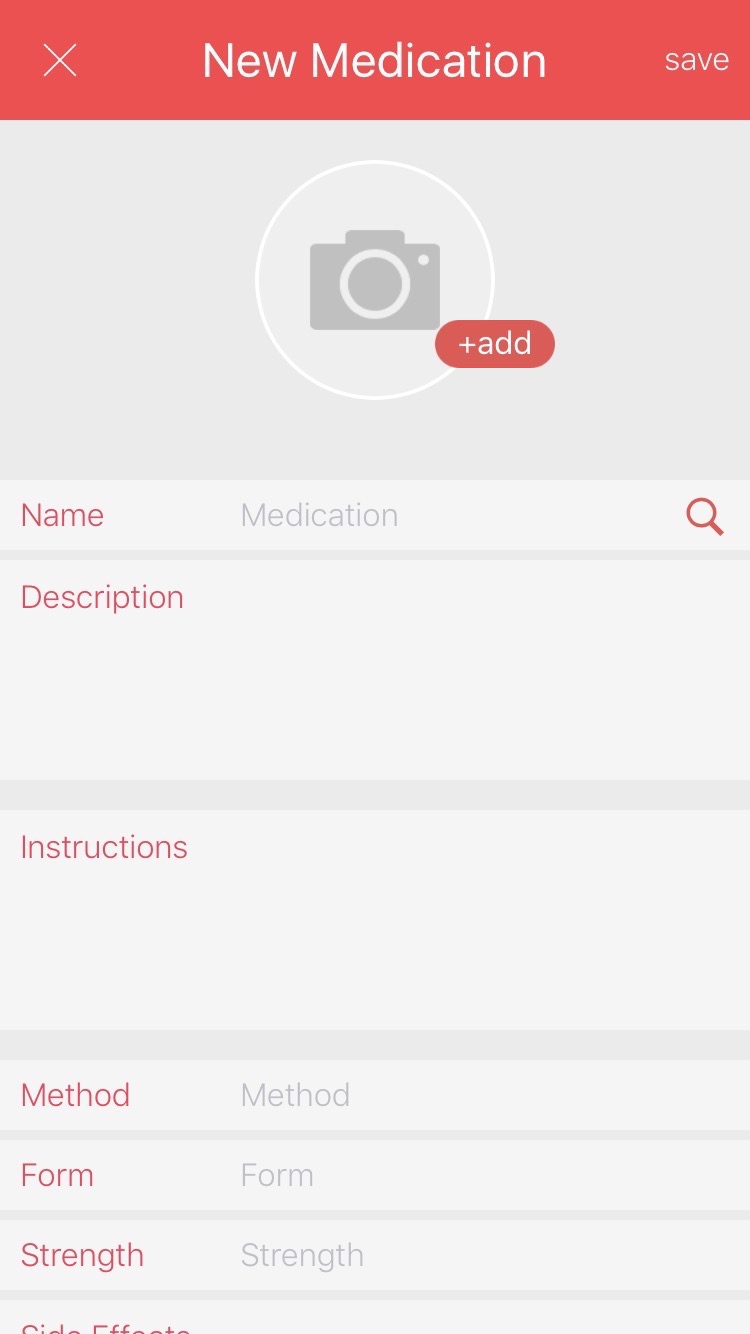Edit the Strength field
750x1334 pixels.
pos(375,1255)
